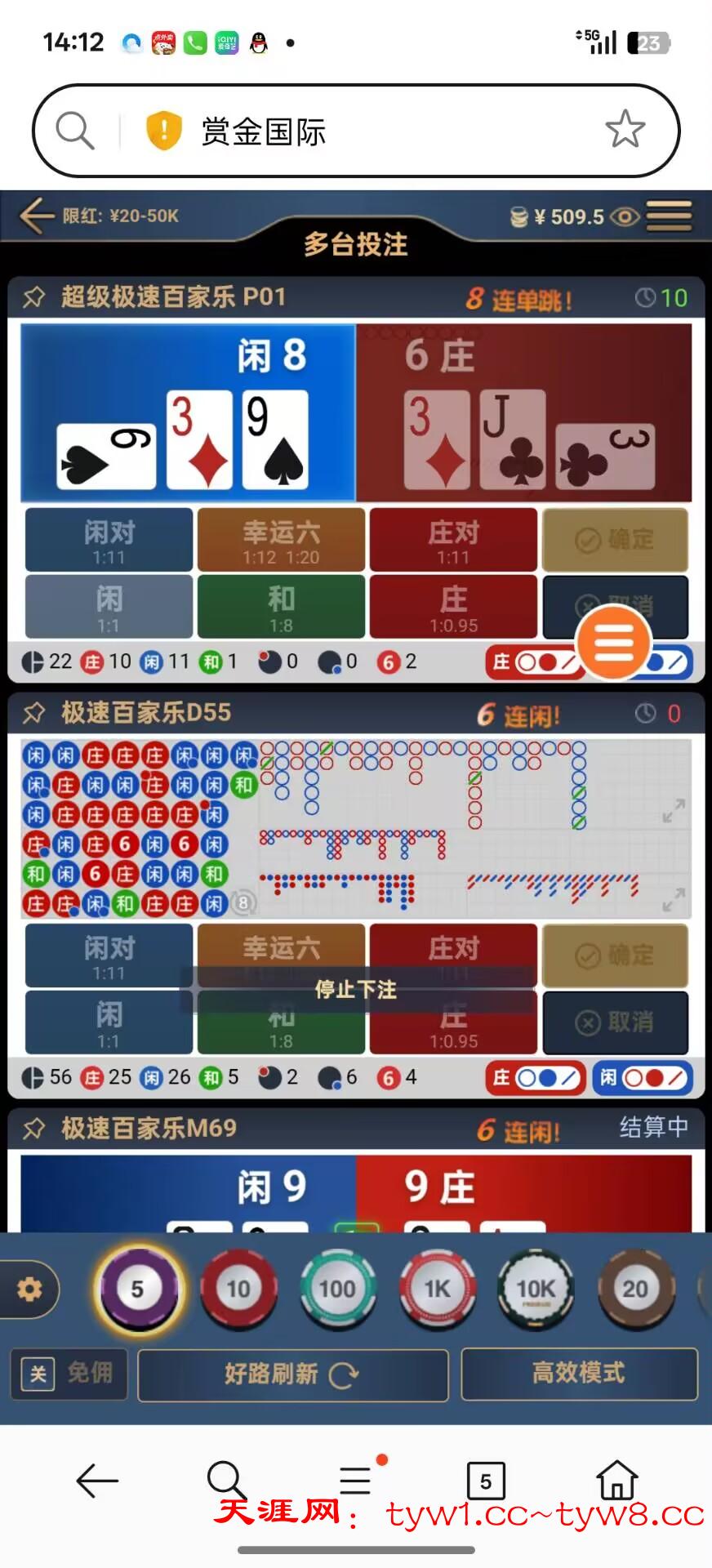Bookmark this page with the star icon
The height and width of the screenshot is (1568, 712).
(625, 130)
